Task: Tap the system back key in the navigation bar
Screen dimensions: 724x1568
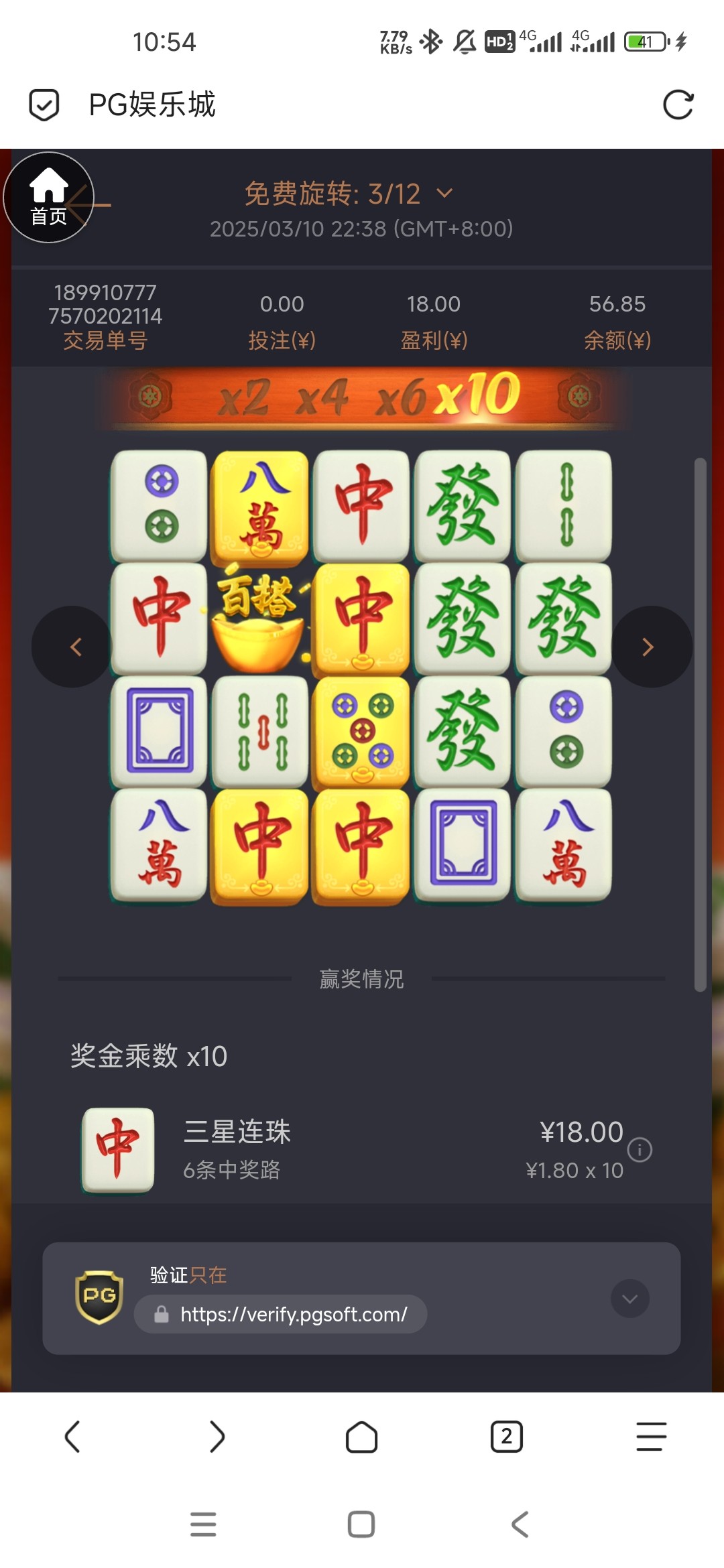Action: tap(520, 1524)
